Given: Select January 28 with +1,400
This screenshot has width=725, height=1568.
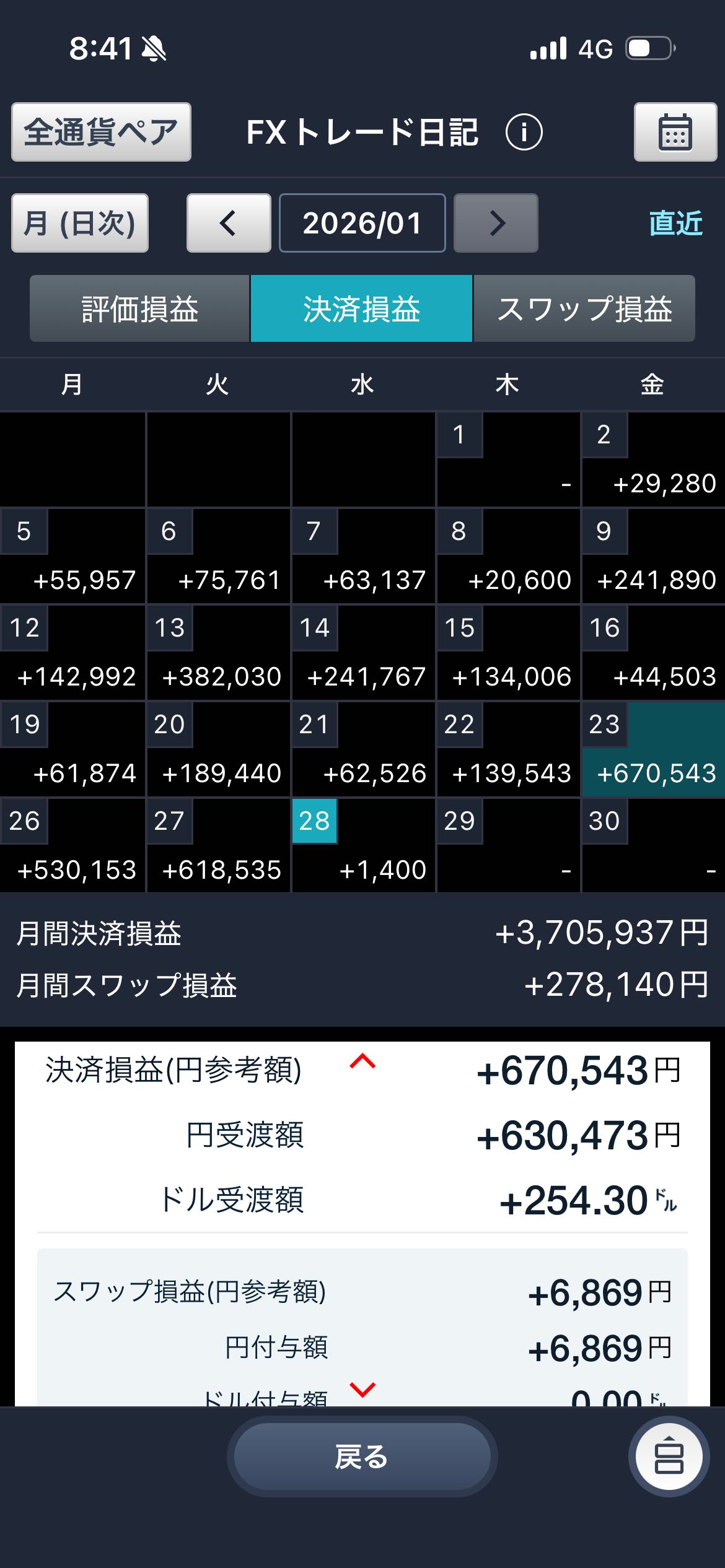Looking at the screenshot, I should (x=363, y=846).
